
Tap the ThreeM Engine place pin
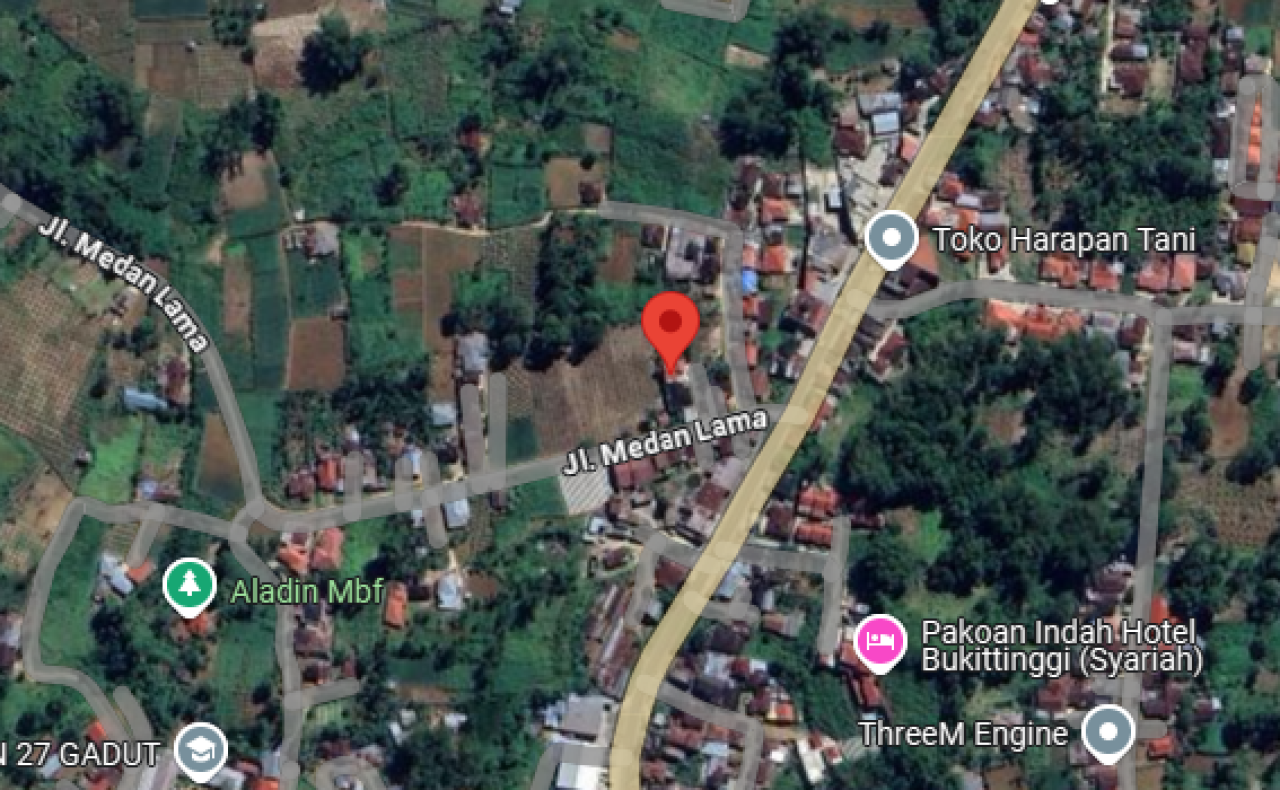1108,733
